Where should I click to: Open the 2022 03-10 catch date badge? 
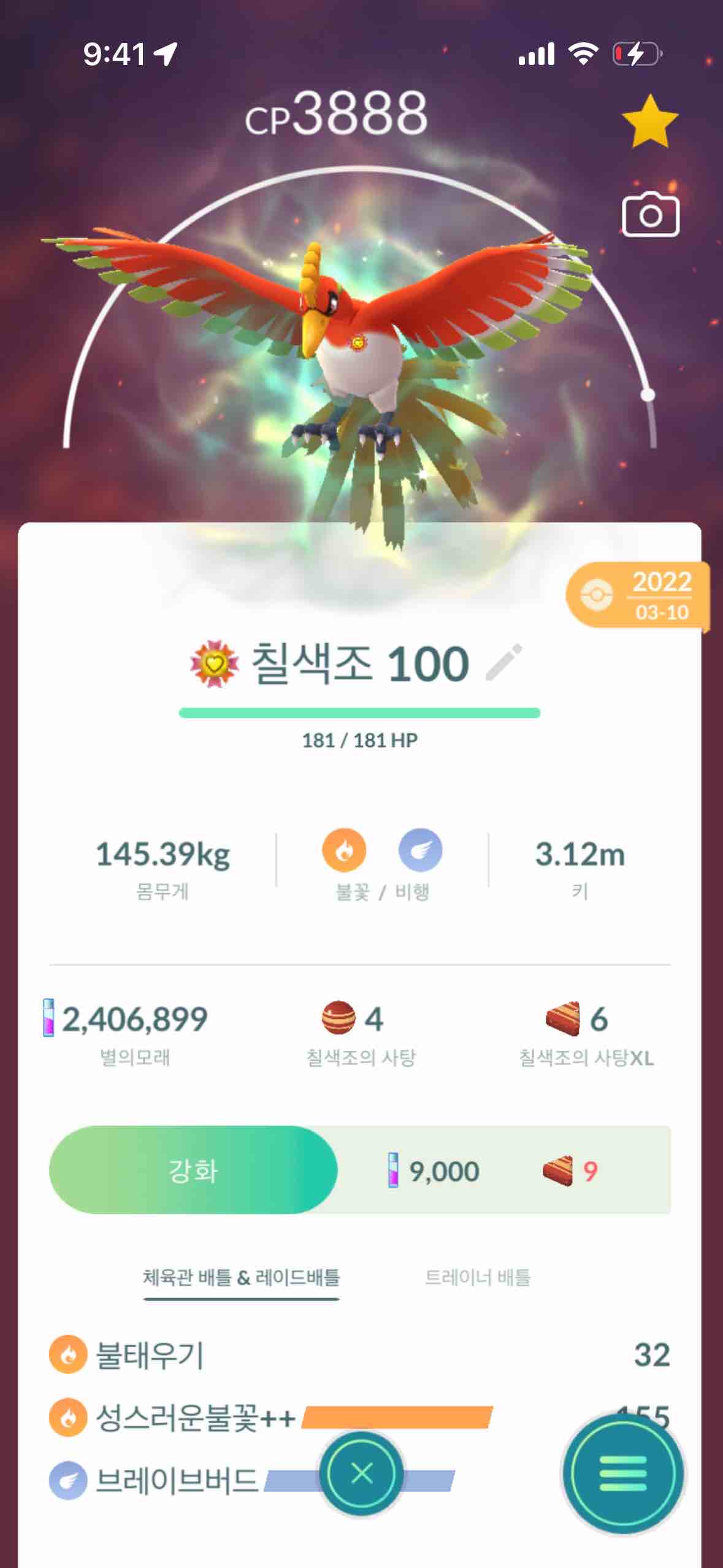click(x=639, y=595)
